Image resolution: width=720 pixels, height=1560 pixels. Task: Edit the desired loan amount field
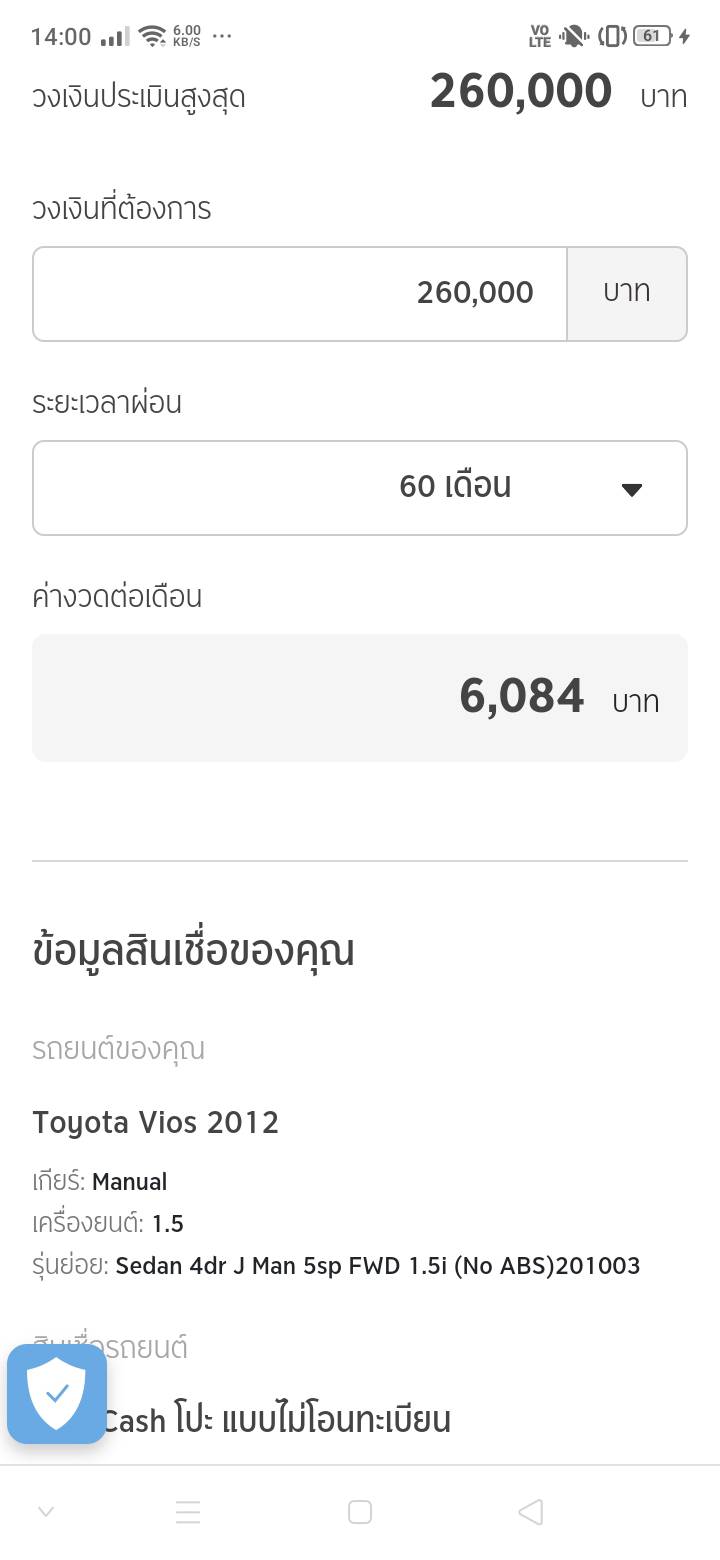tap(300, 293)
